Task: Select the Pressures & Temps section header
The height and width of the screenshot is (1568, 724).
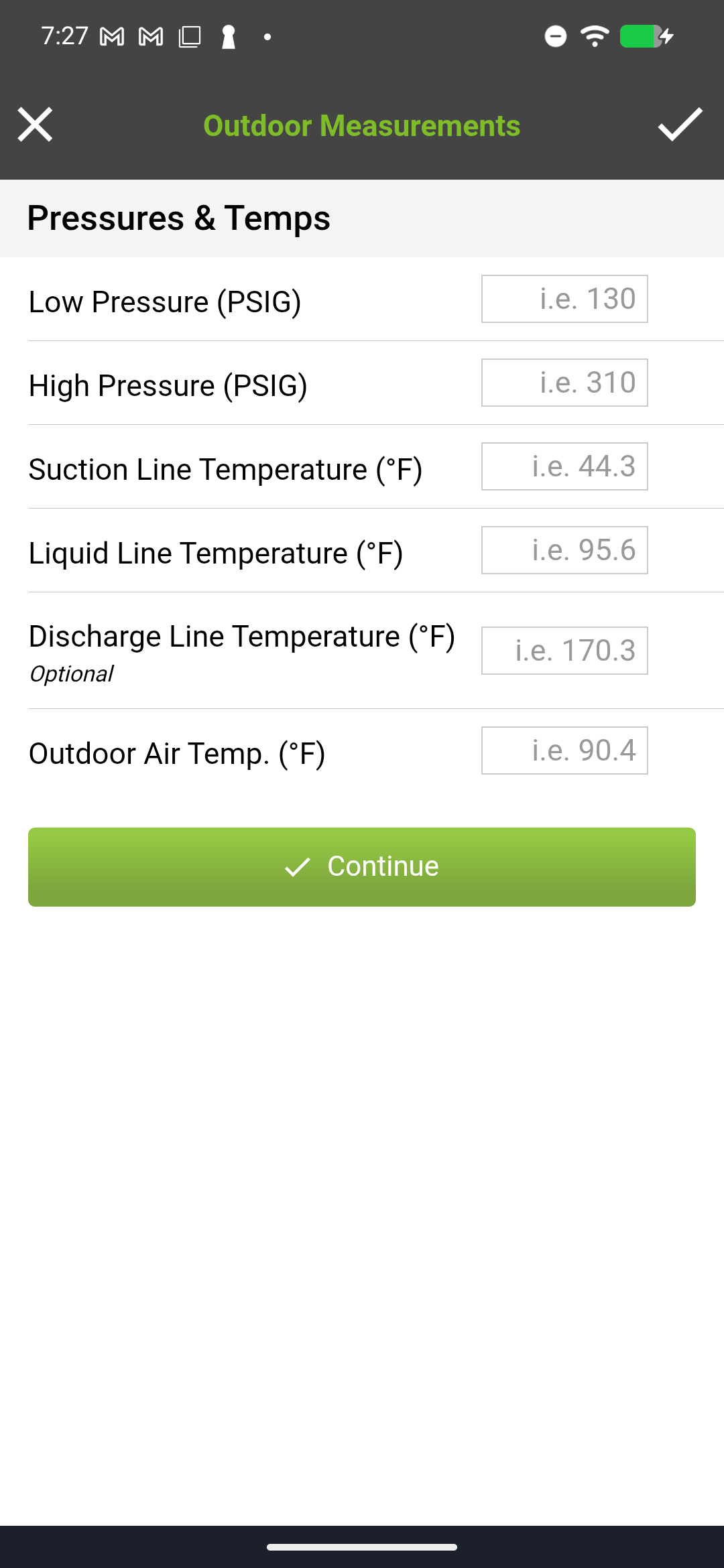Action: [178, 218]
